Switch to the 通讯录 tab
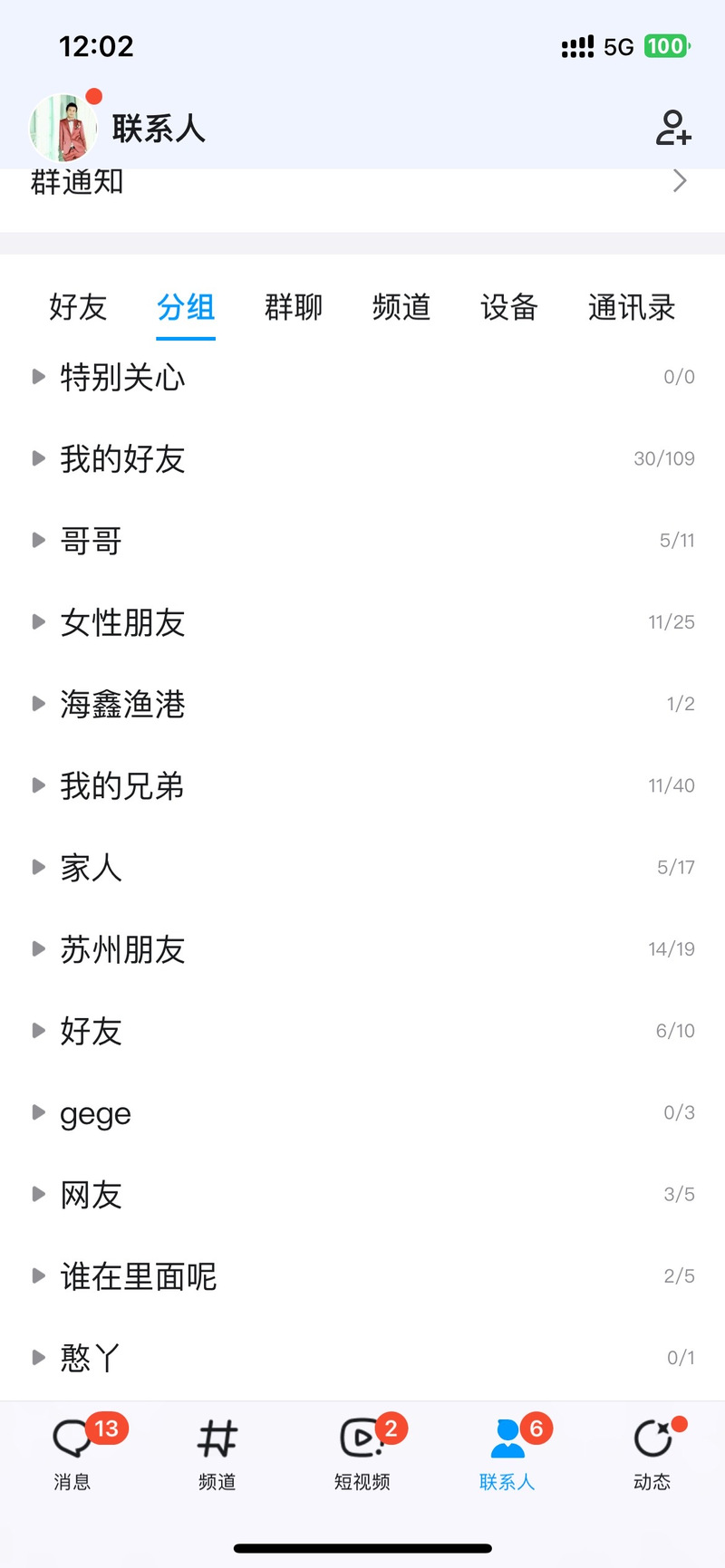This screenshot has width=725, height=1568. 632,308
